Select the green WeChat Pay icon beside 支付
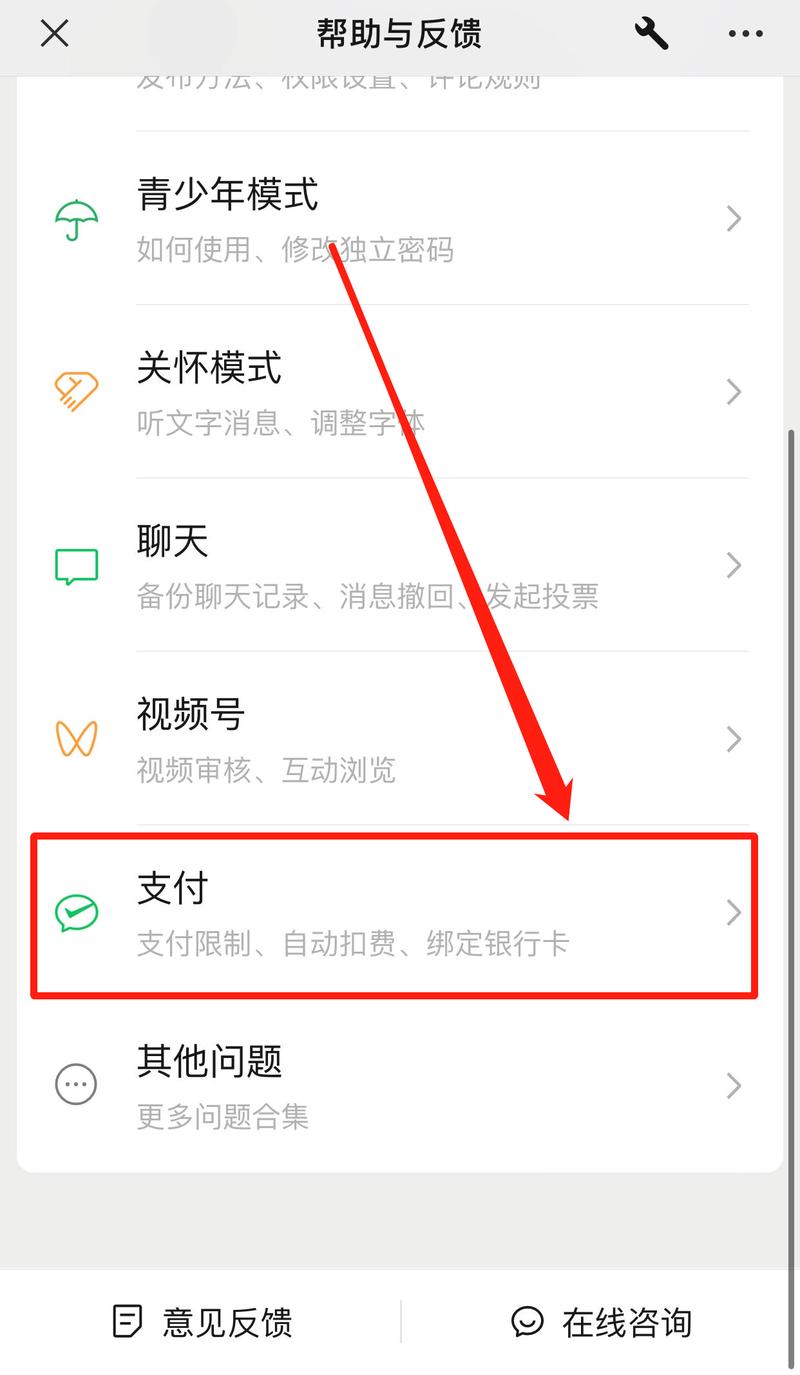Image resolution: width=800 pixels, height=1375 pixels. [x=75, y=911]
